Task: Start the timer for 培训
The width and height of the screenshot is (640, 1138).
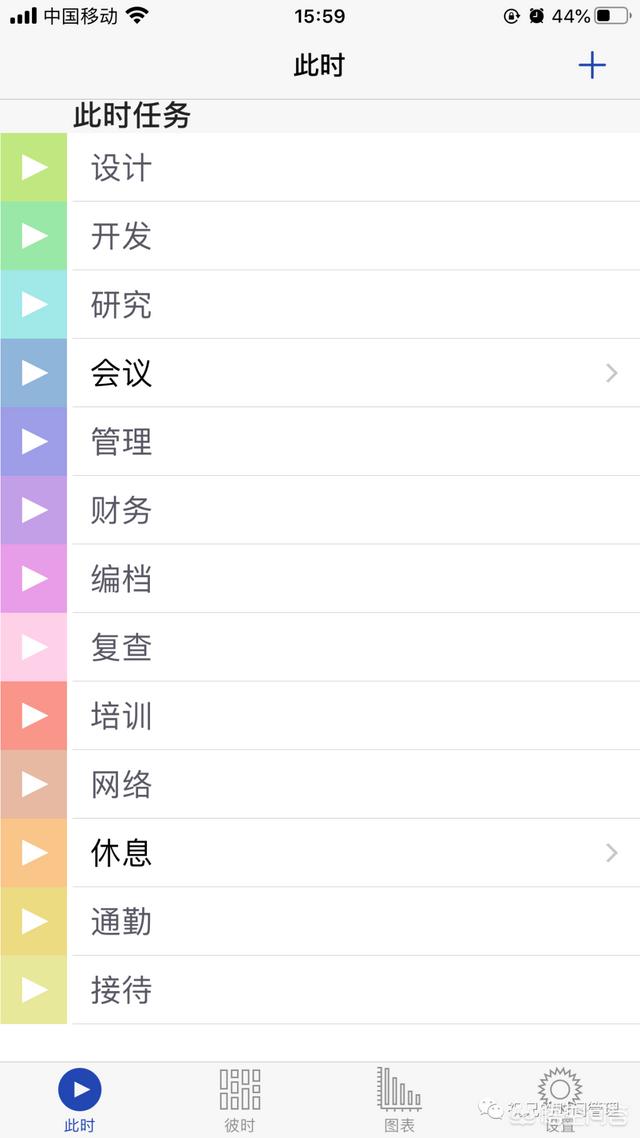Action: [x=34, y=716]
